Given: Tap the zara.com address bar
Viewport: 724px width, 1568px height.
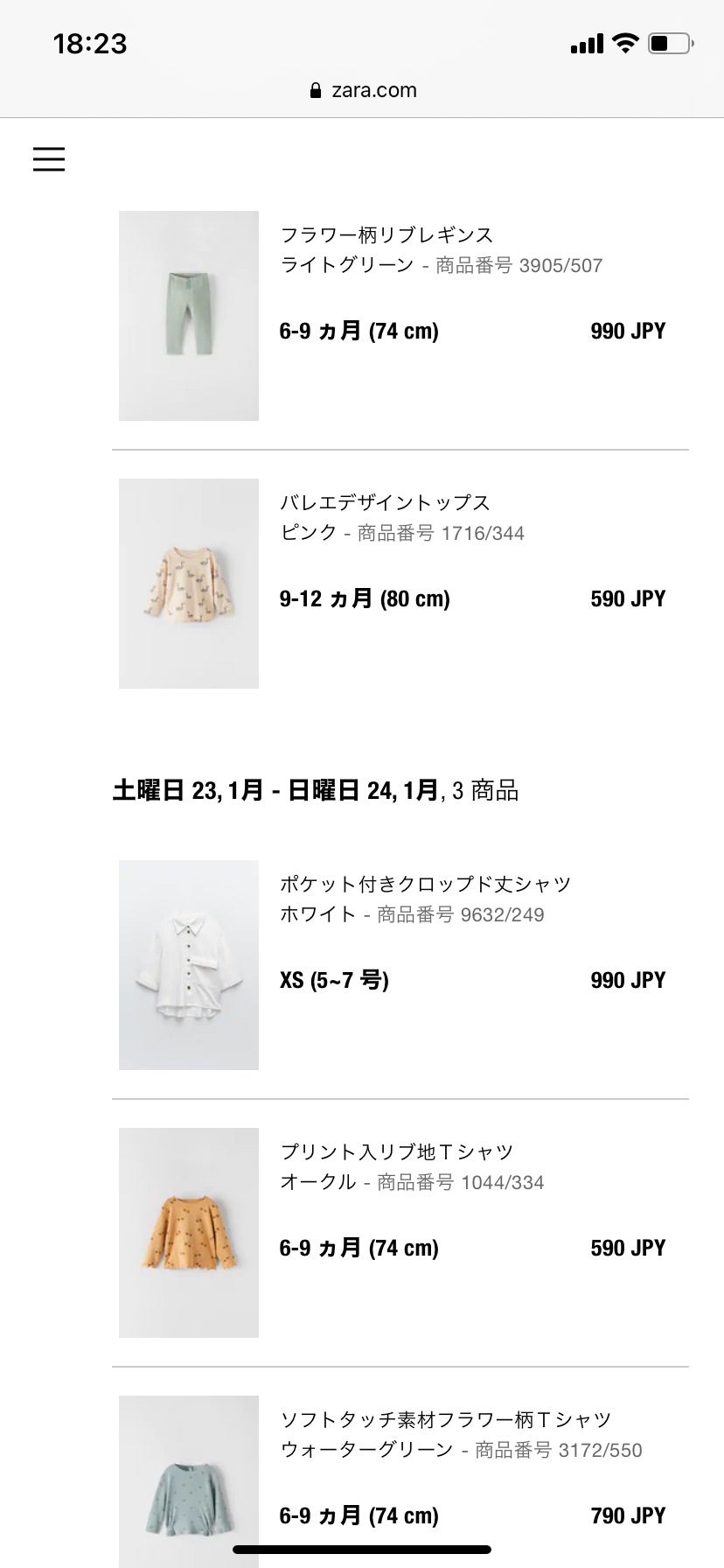Looking at the screenshot, I should [364, 90].
